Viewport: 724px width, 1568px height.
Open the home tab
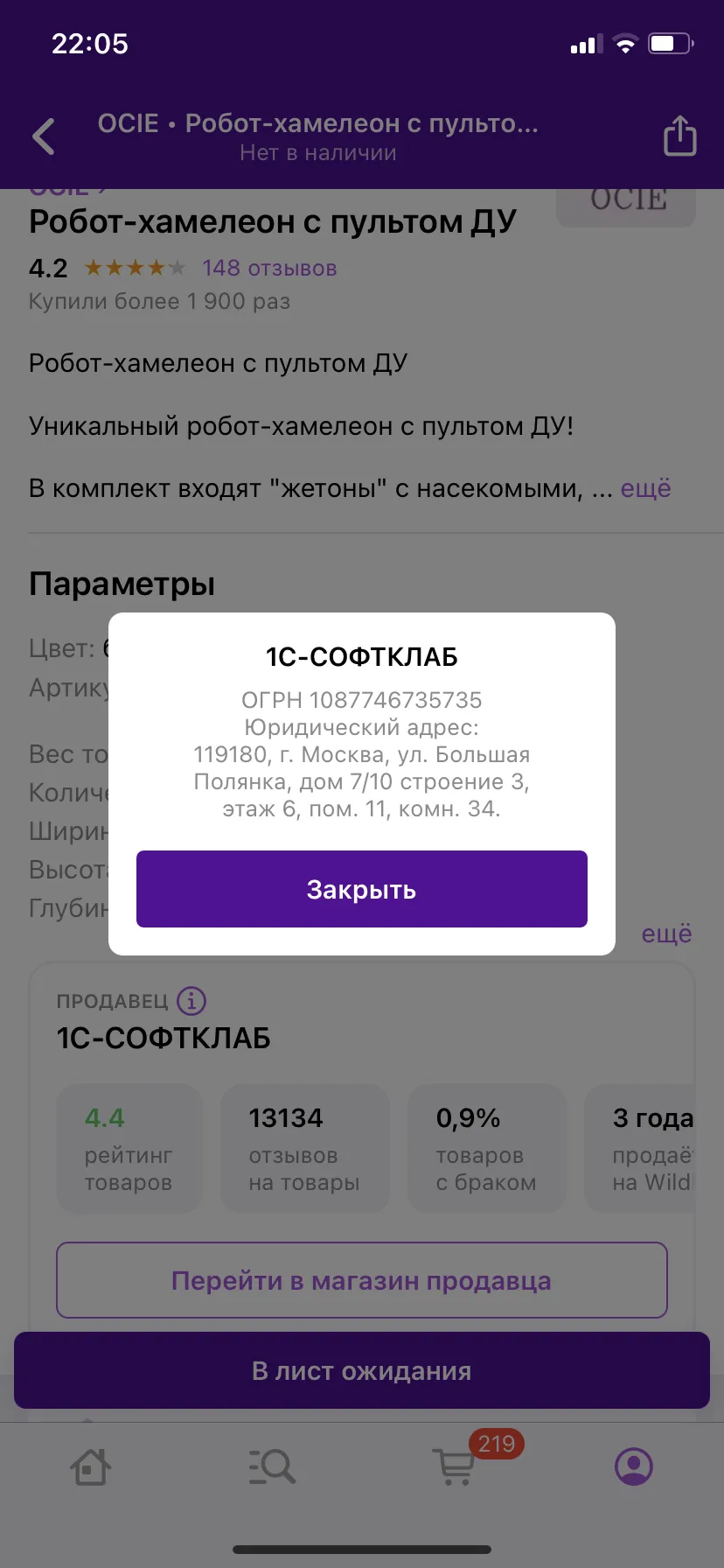point(90,1466)
